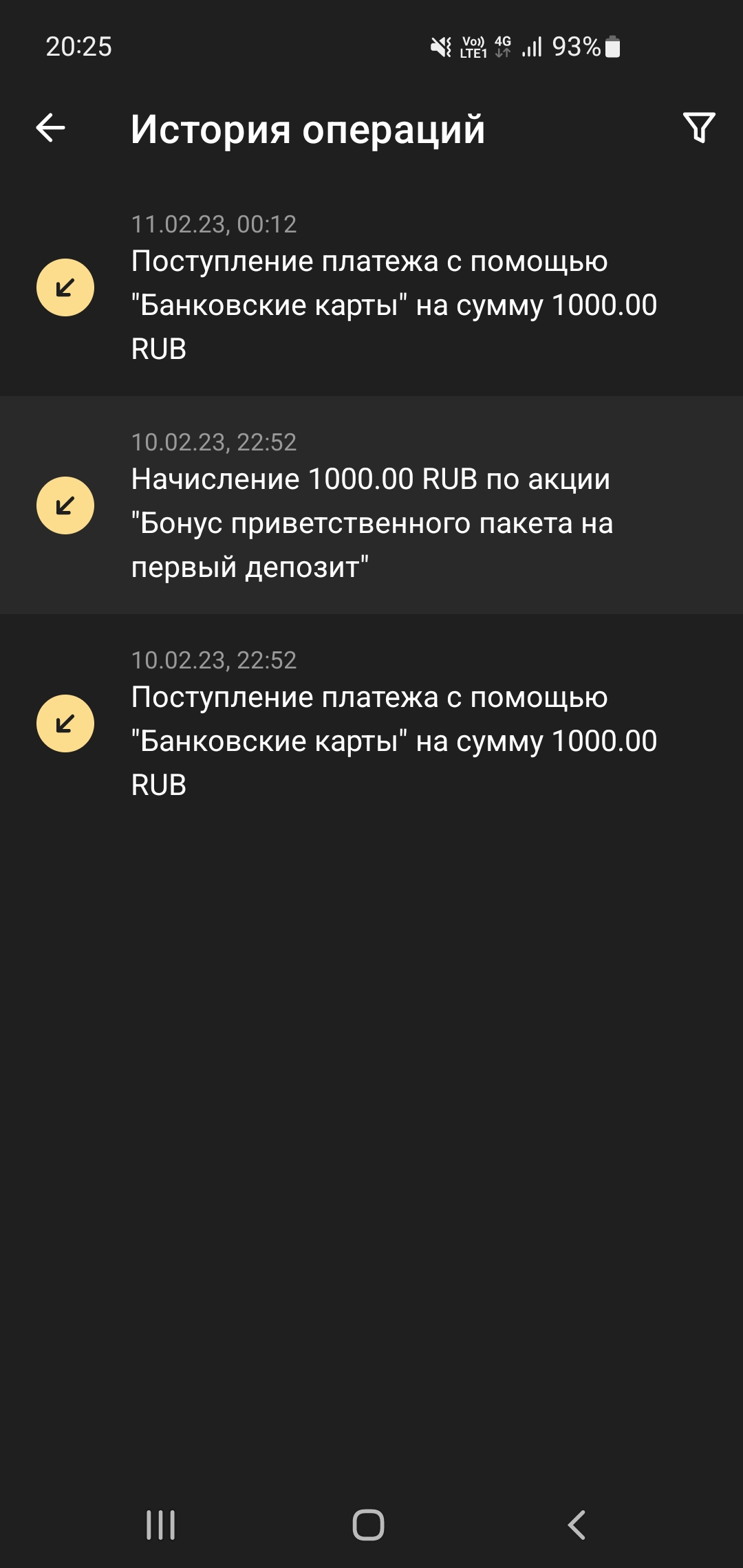The height and width of the screenshot is (1568, 743).
Task: Tap the system home button
Action: [x=368, y=1525]
